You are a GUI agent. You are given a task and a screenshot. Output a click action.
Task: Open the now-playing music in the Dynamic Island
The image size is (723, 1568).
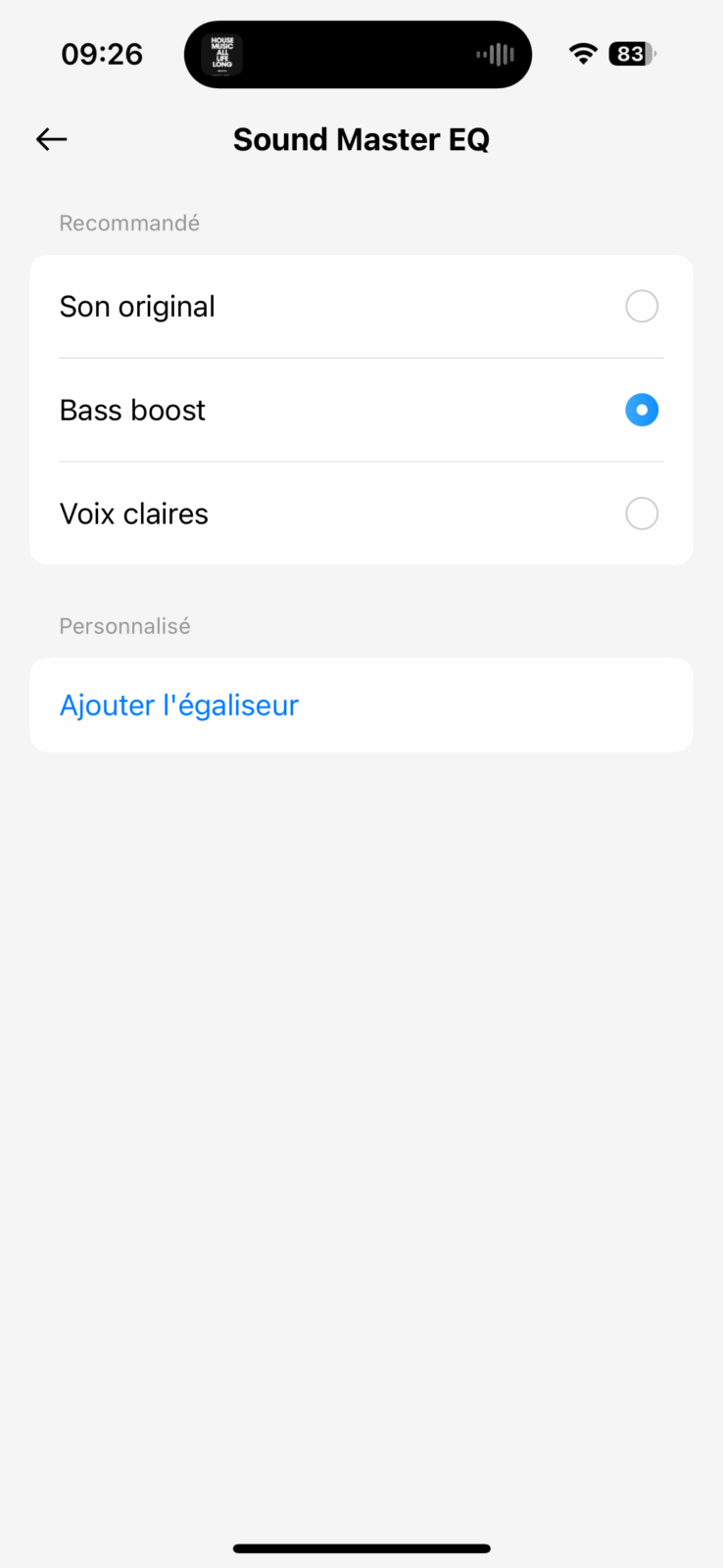(358, 55)
